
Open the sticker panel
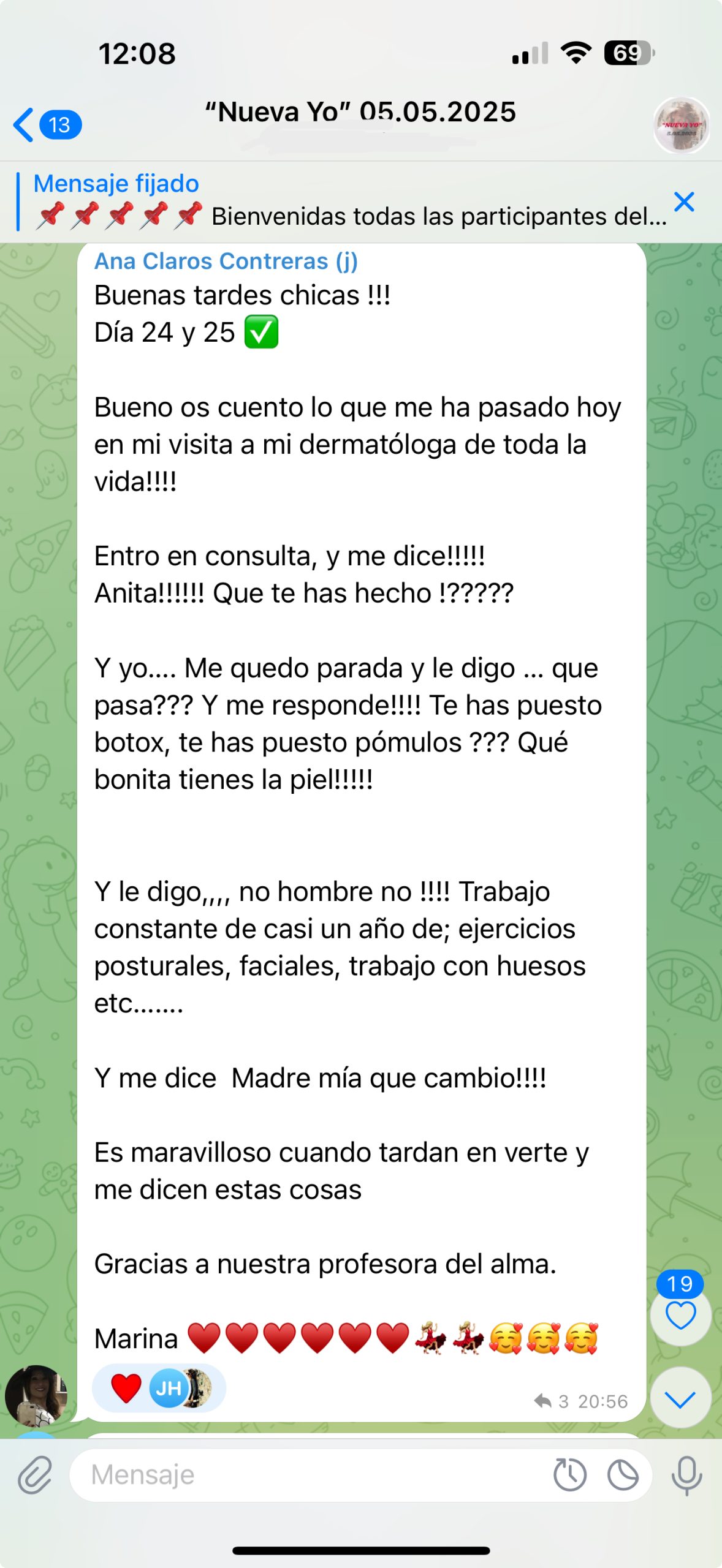[x=623, y=1476]
